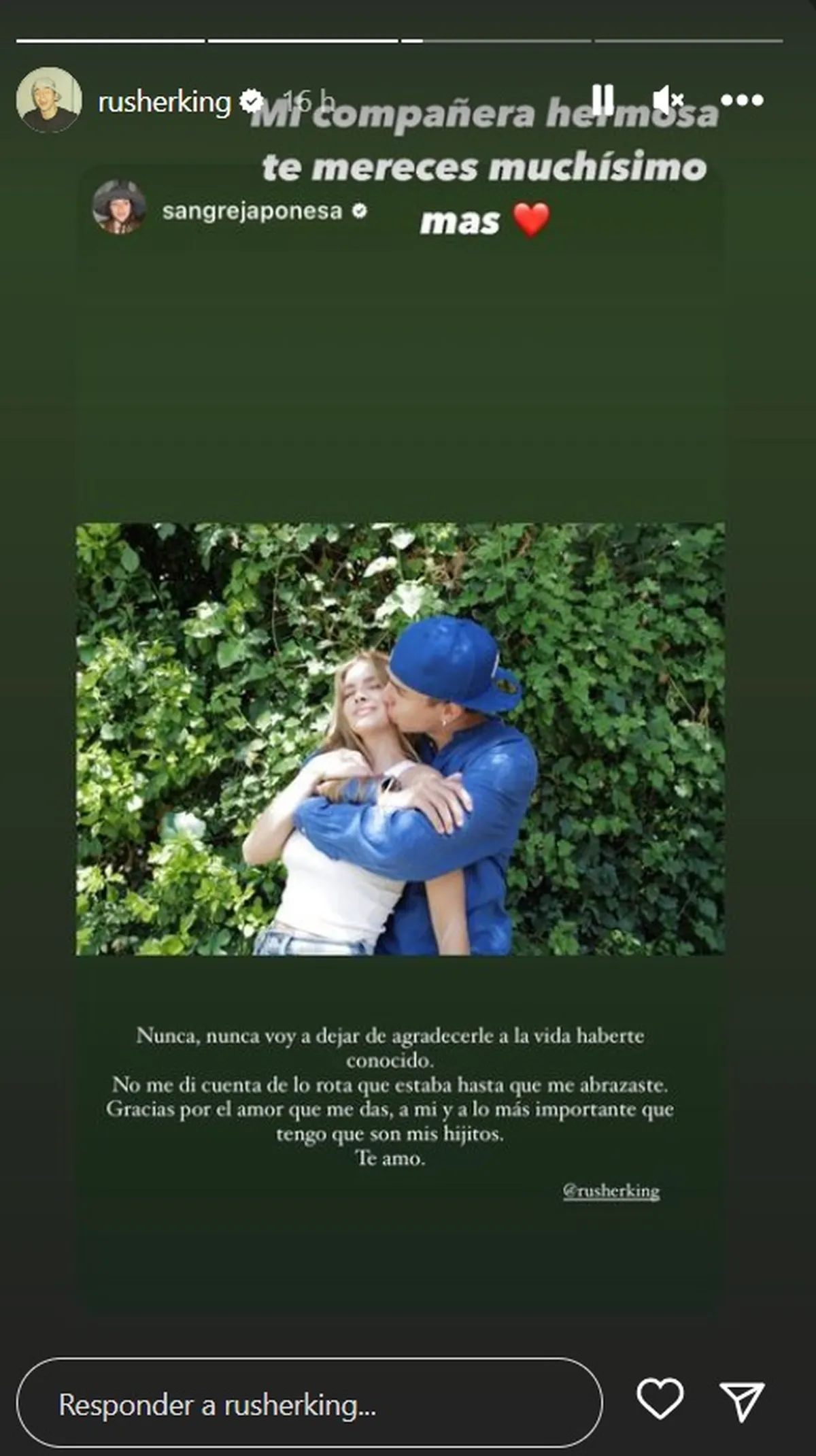Screen dimensions: 816x1456
Task: Tap the @rusherking mention link
Action: click(611, 1191)
